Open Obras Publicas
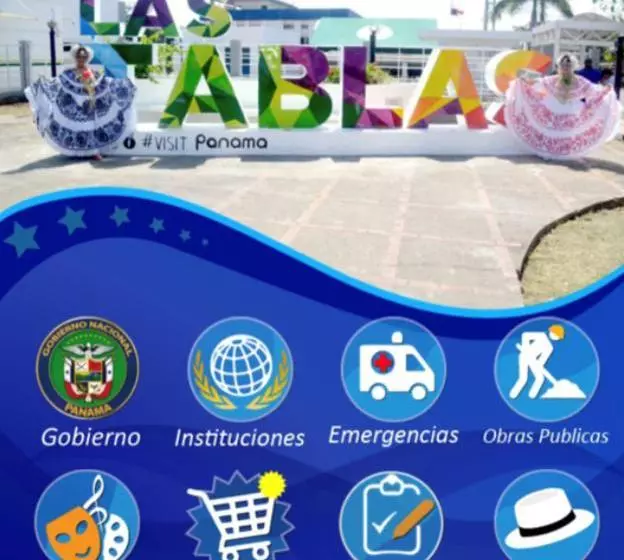The height and width of the screenshot is (560, 624). pyautogui.click(x=546, y=369)
